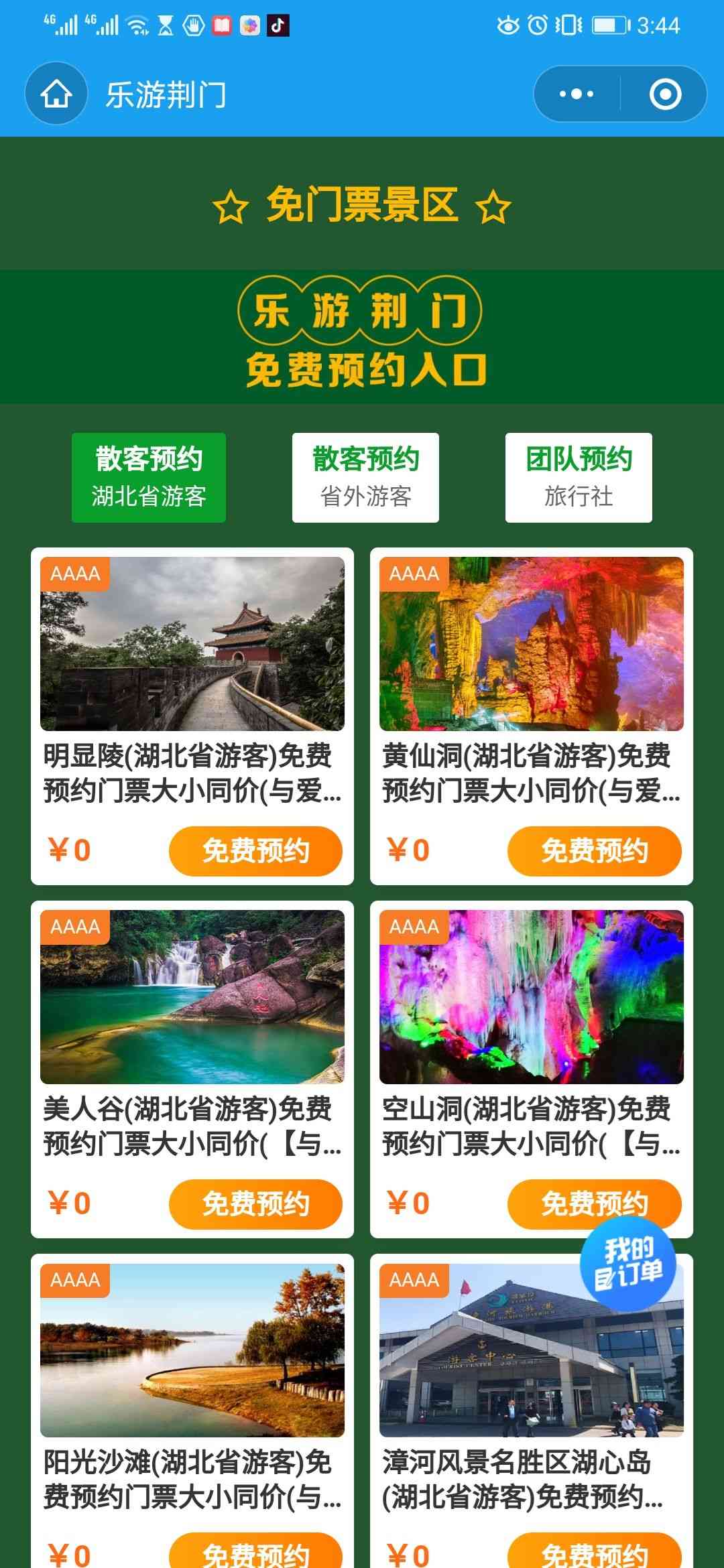Screen dimensions: 724x1568
Task: Open the 明显陵 scenic spot card
Action: (192, 645)
